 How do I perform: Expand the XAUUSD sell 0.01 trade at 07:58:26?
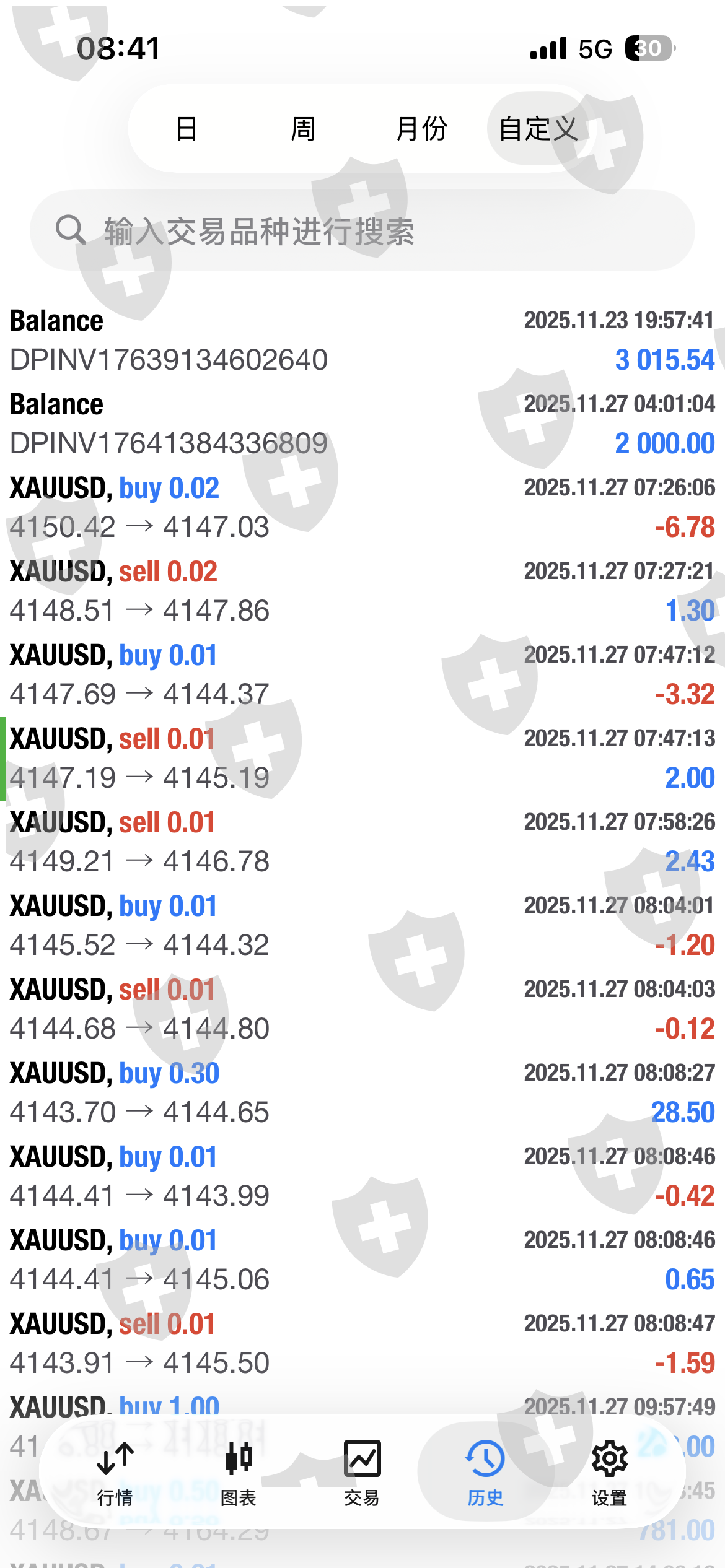point(362,842)
